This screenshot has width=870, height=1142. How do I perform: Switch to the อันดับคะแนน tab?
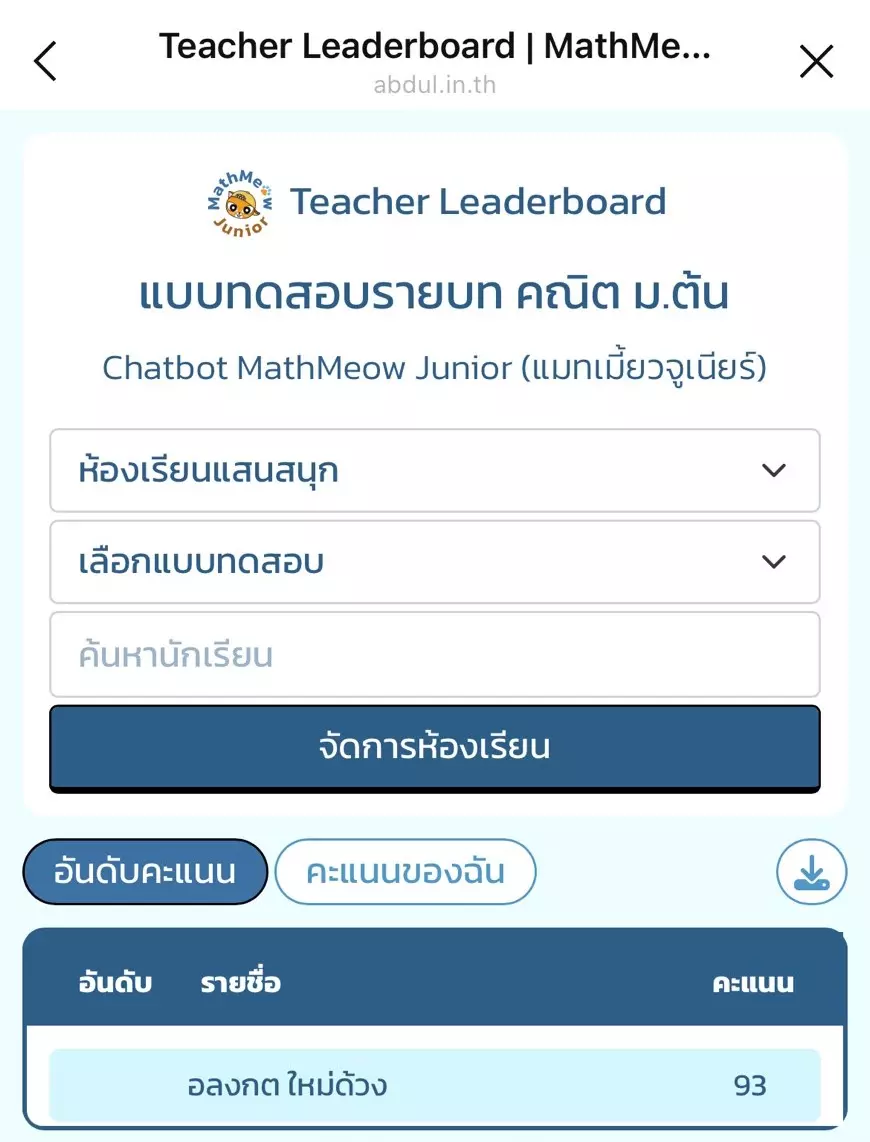point(146,872)
